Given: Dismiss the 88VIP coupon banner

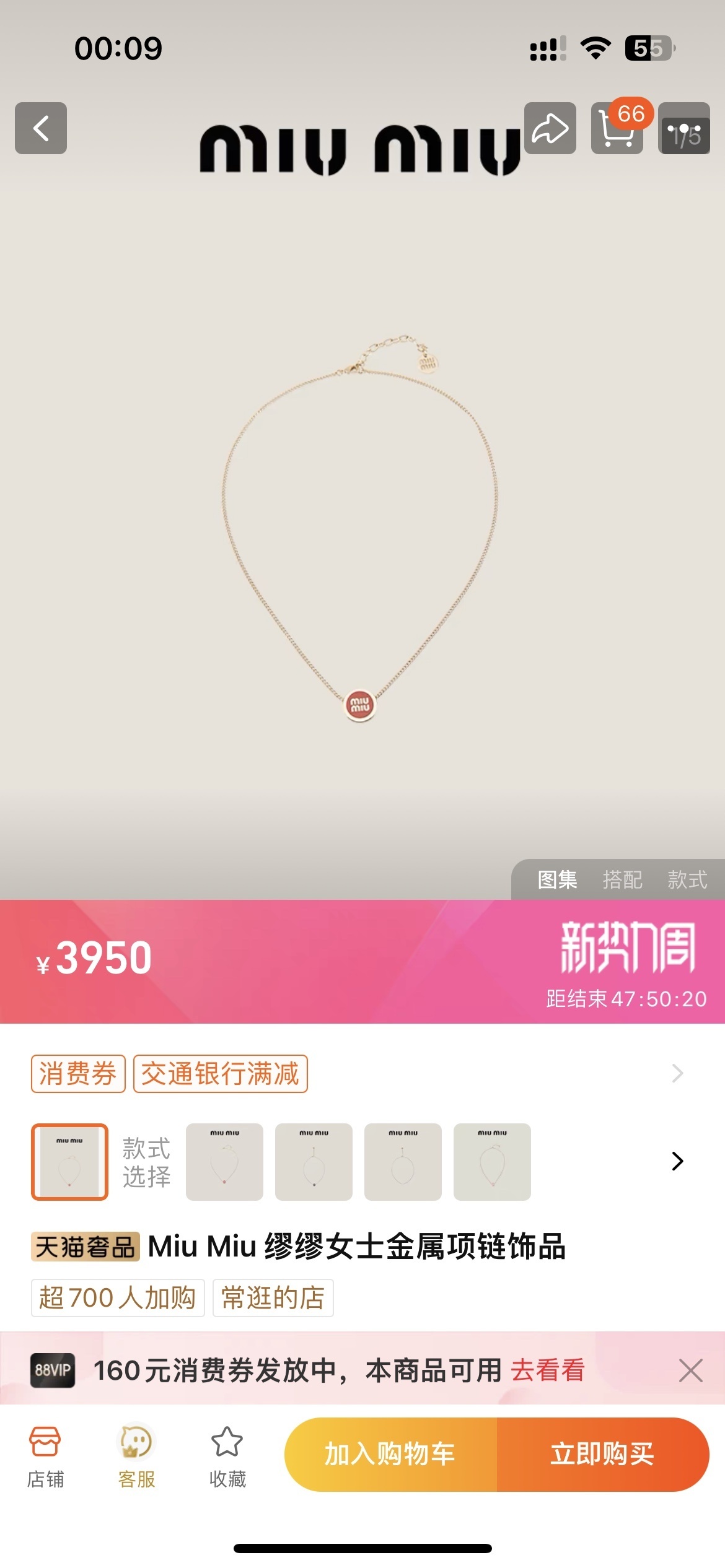Looking at the screenshot, I should [690, 1370].
